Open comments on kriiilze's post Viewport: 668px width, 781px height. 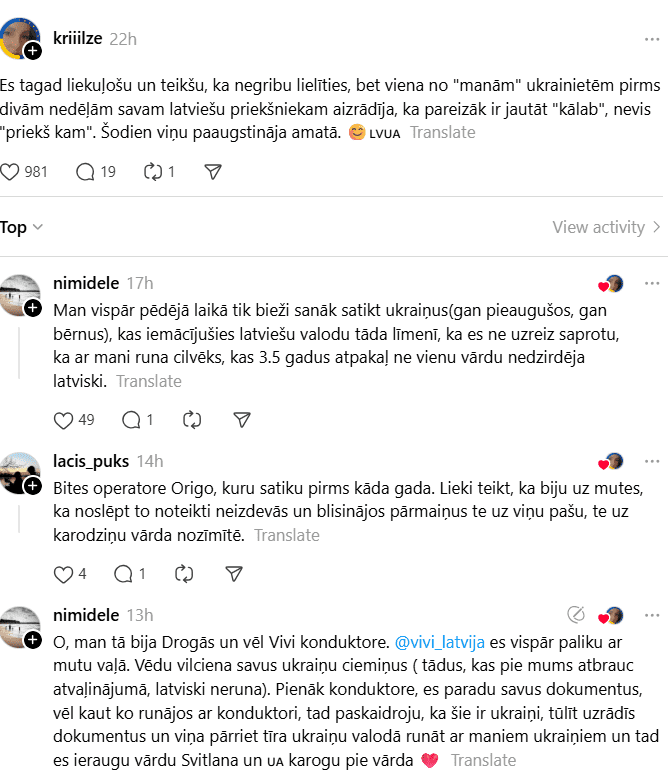point(86,172)
